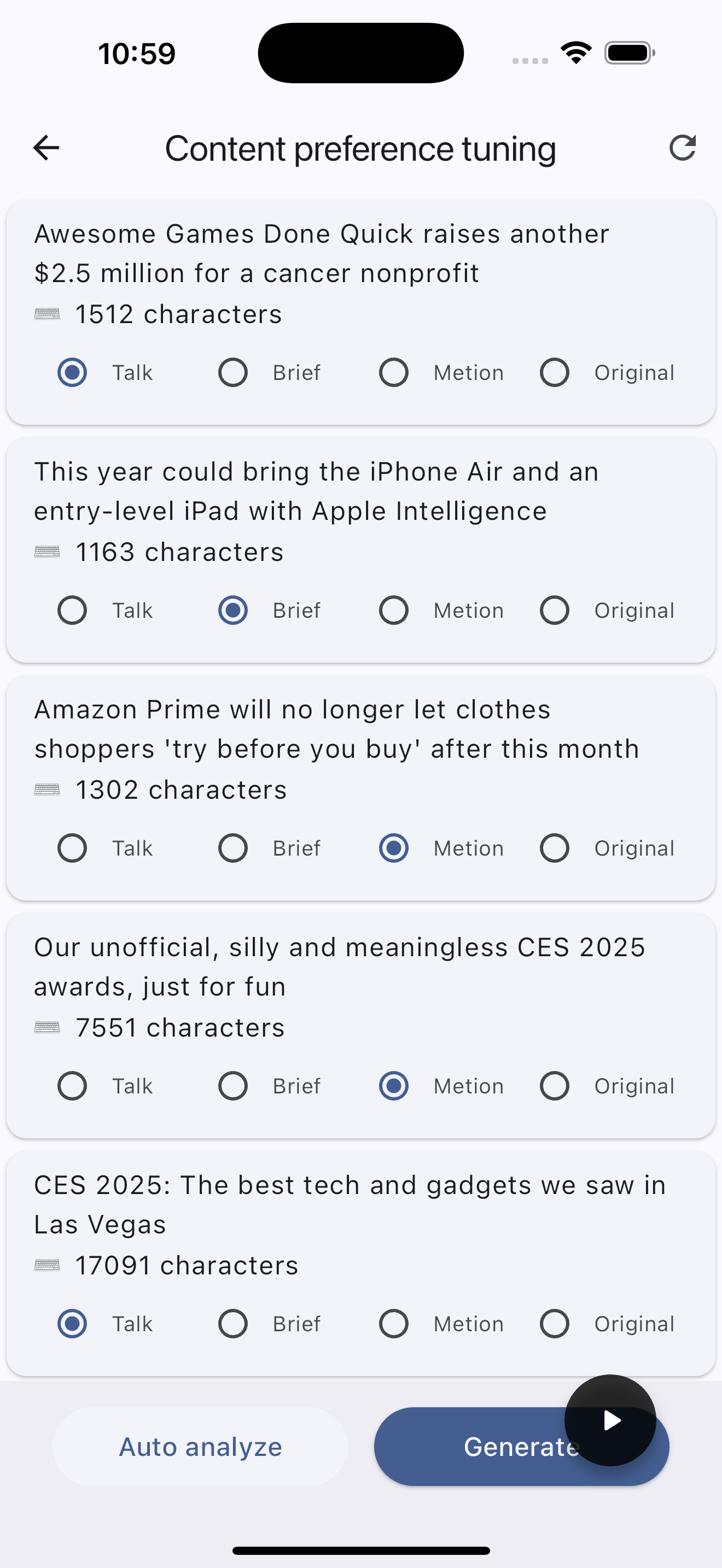Choose Original for CES best tech article
This screenshot has width=722, height=1568.
coord(555,1324)
